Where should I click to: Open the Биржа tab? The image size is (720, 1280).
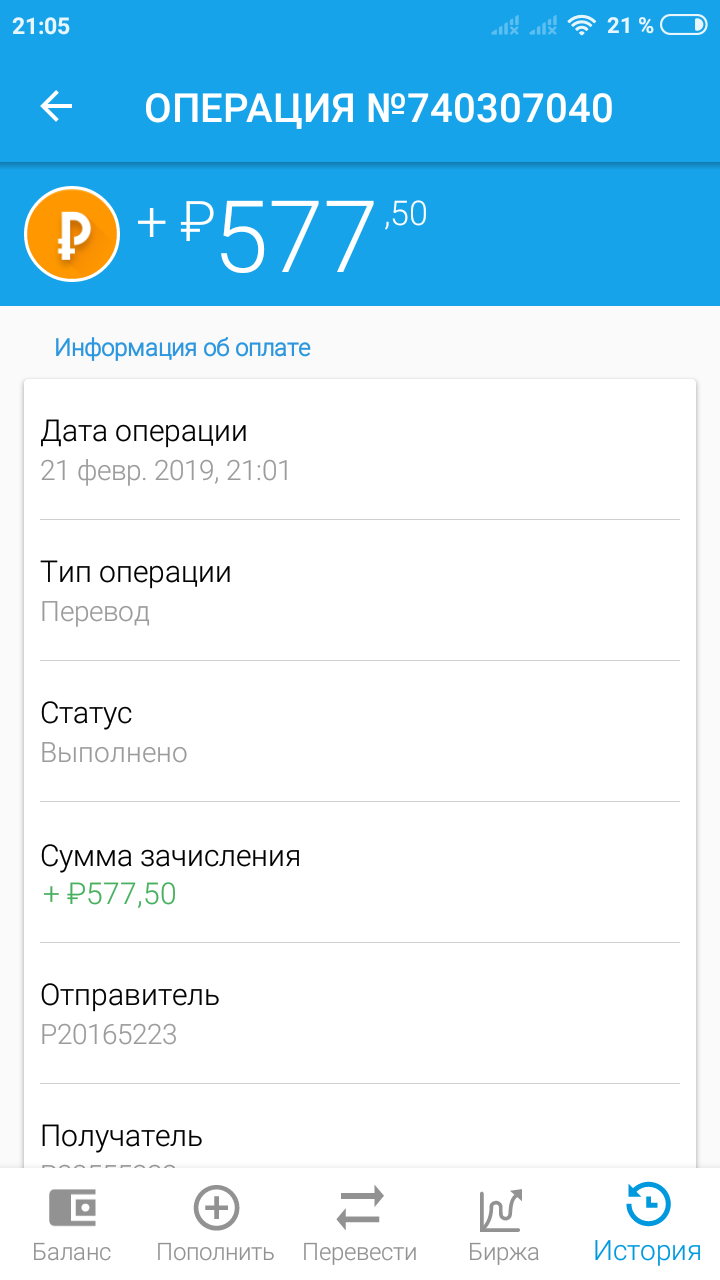[503, 1223]
